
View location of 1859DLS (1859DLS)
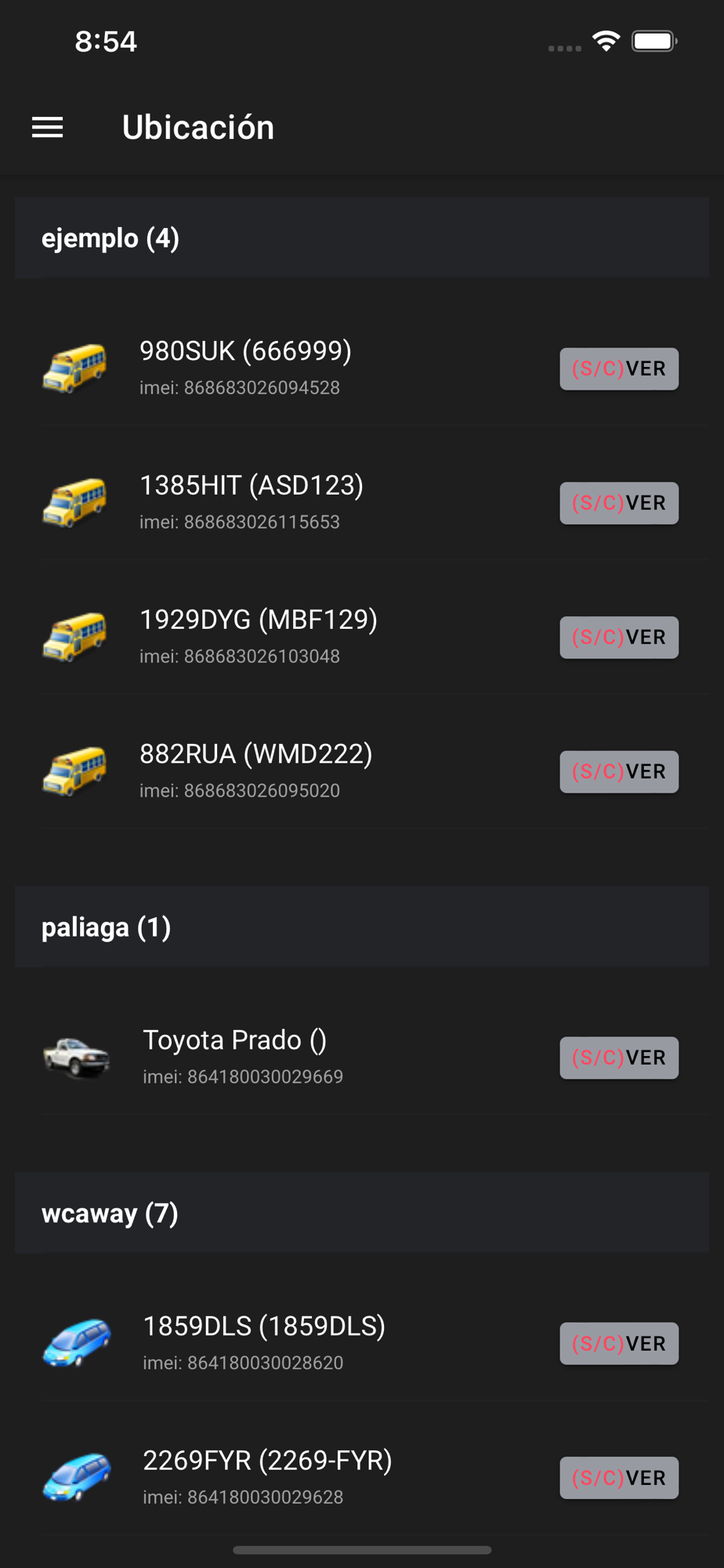618,1344
